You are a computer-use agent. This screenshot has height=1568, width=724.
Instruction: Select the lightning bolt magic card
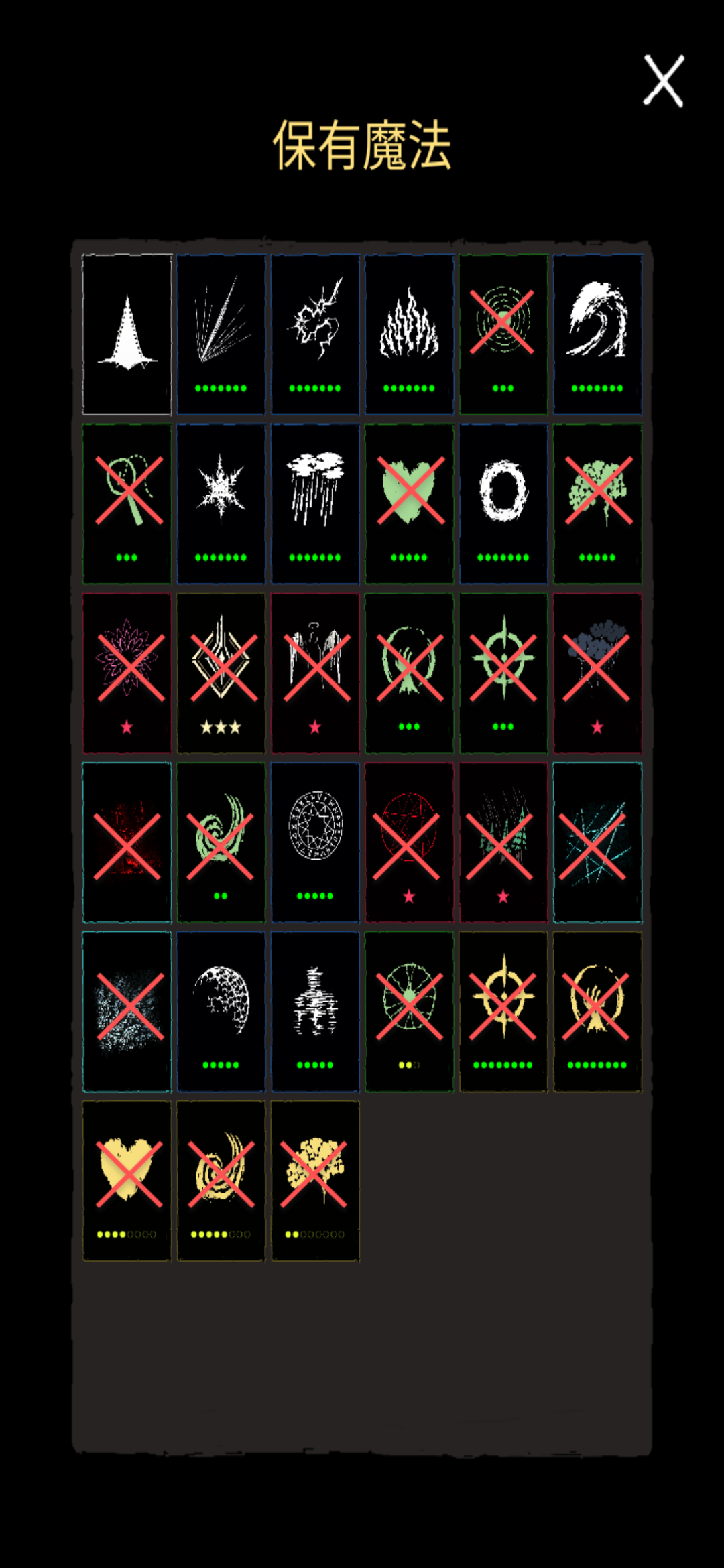tap(315, 334)
